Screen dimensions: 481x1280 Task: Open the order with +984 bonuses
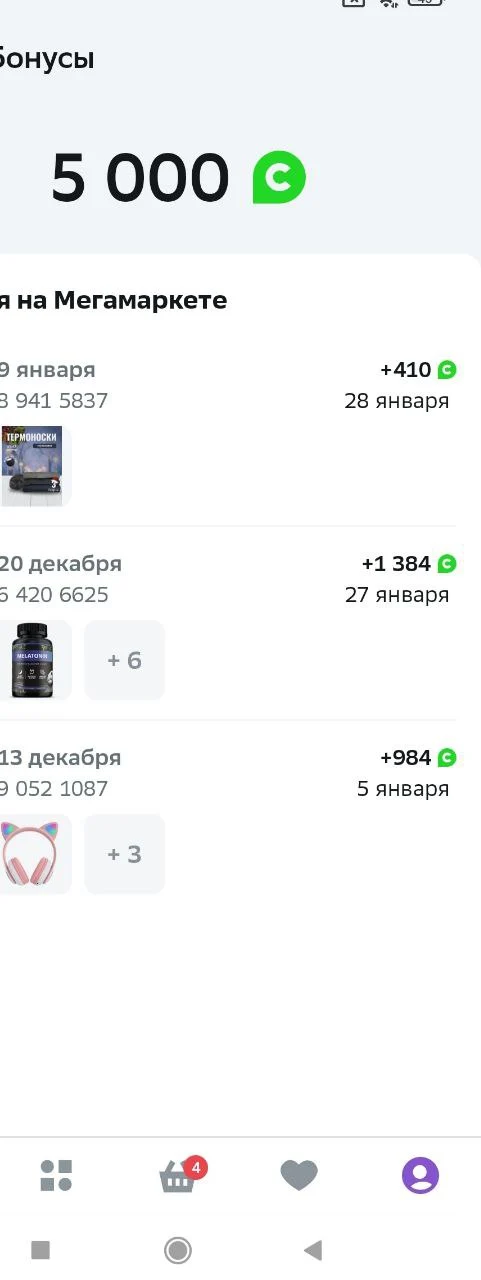pos(228,818)
